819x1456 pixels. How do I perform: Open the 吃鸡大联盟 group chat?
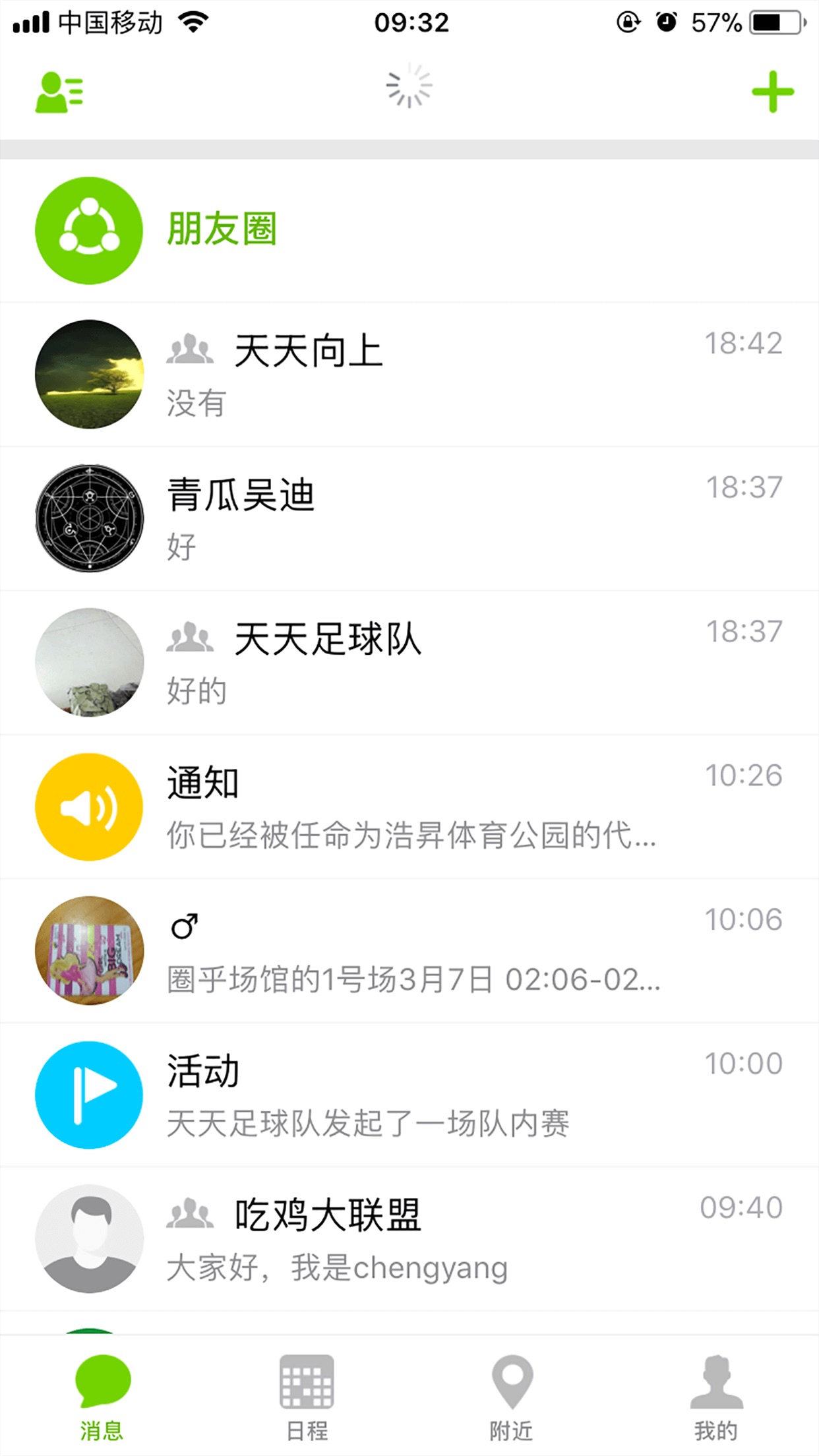tap(409, 1238)
